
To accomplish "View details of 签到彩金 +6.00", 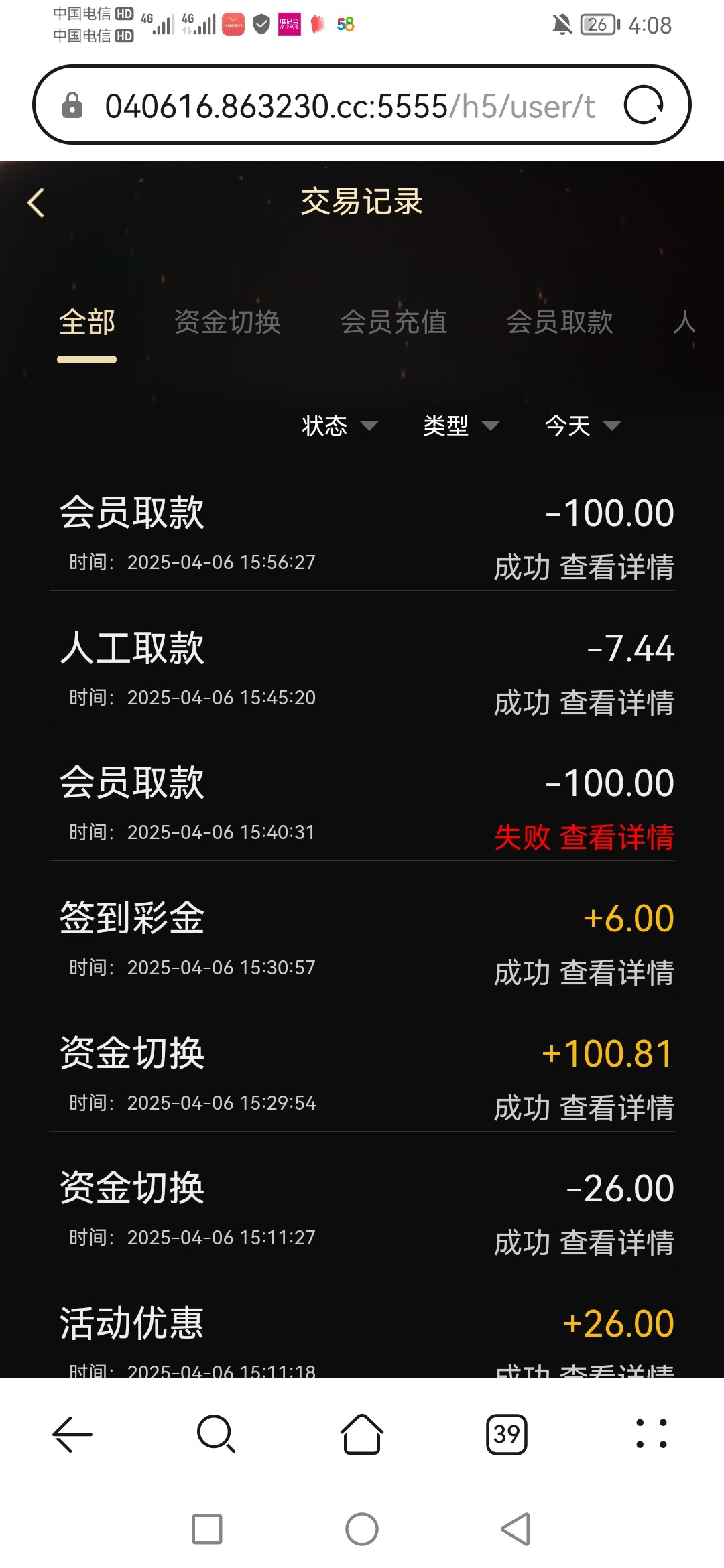I will click(x=617, y=973).
